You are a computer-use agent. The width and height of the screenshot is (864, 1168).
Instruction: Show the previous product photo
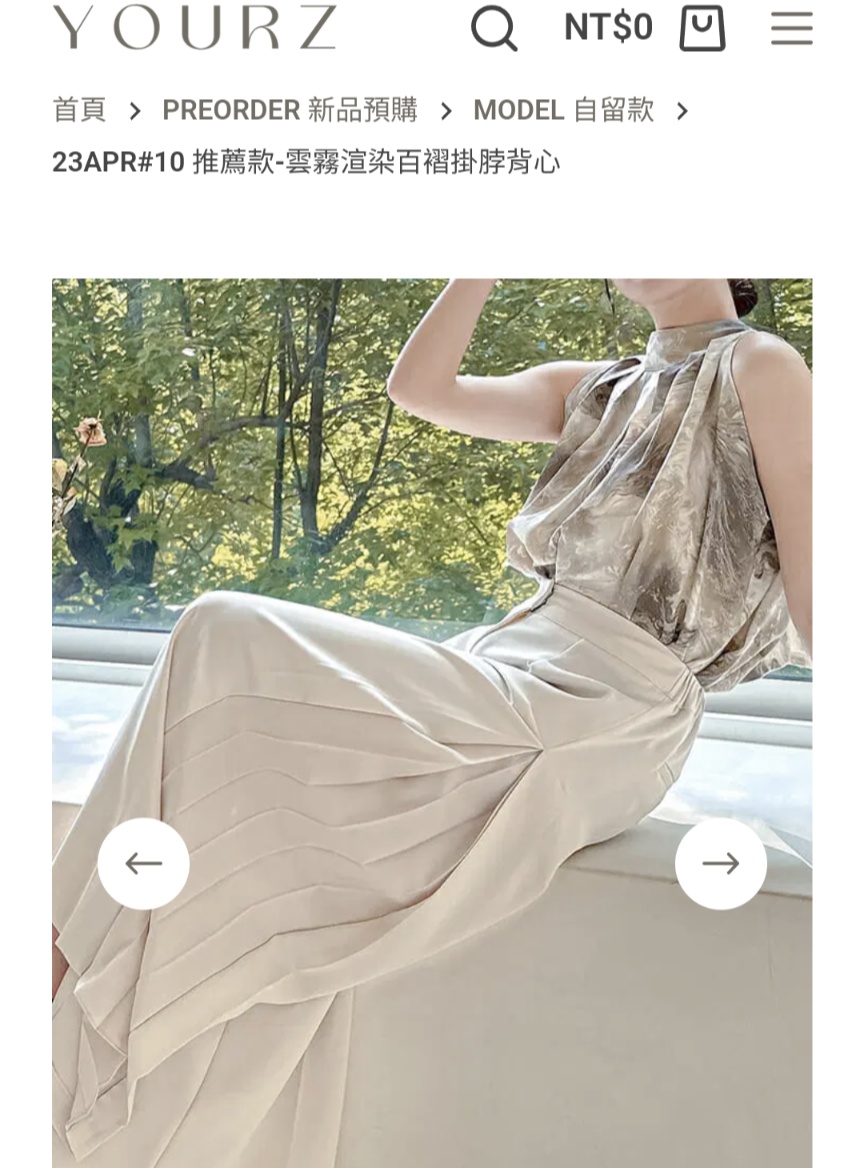[x=143, y=863]
